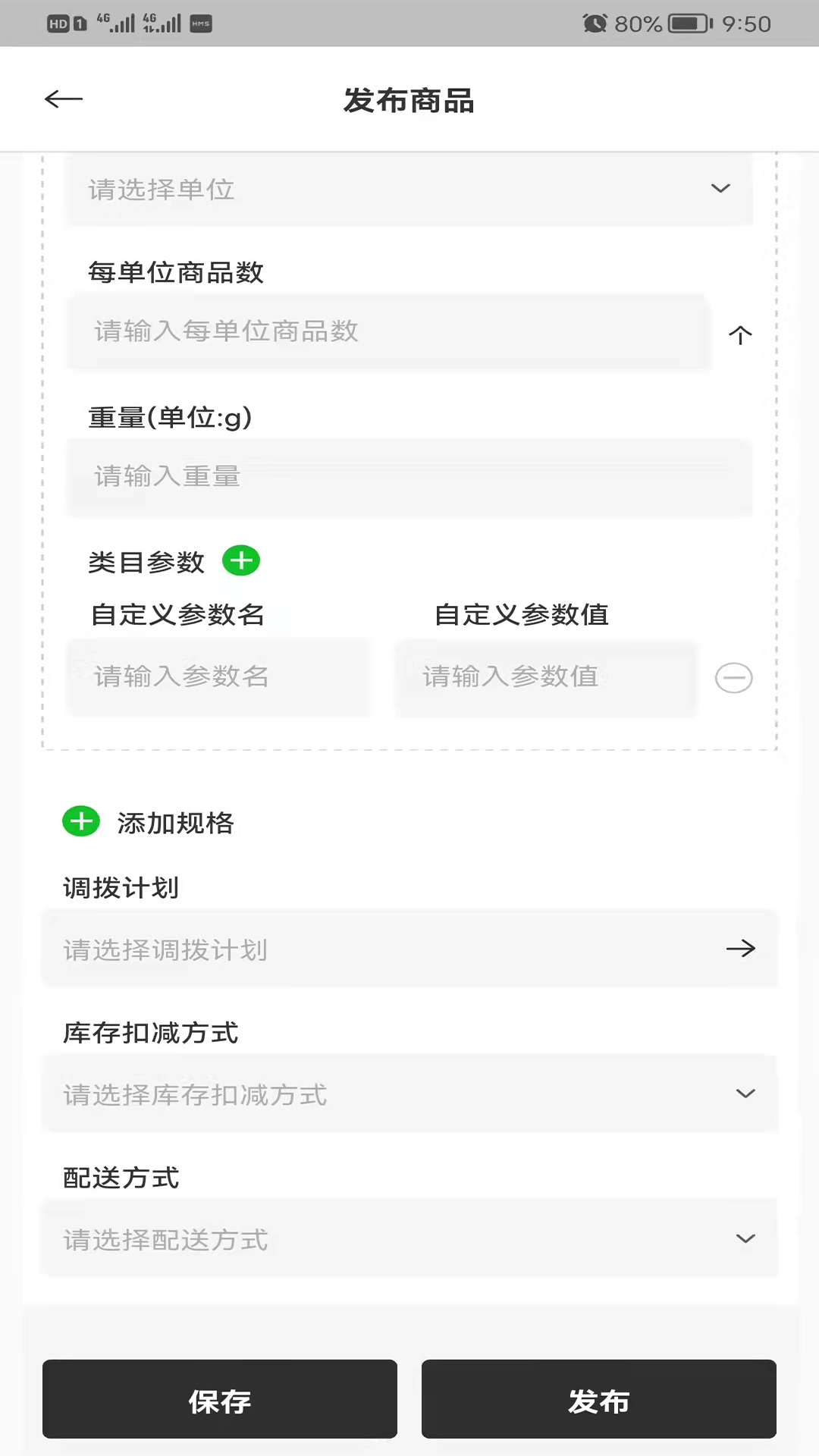The image size is (819, 1456).
Task: Focus the 请输入参数名 field
Action: tap(218, 677)
